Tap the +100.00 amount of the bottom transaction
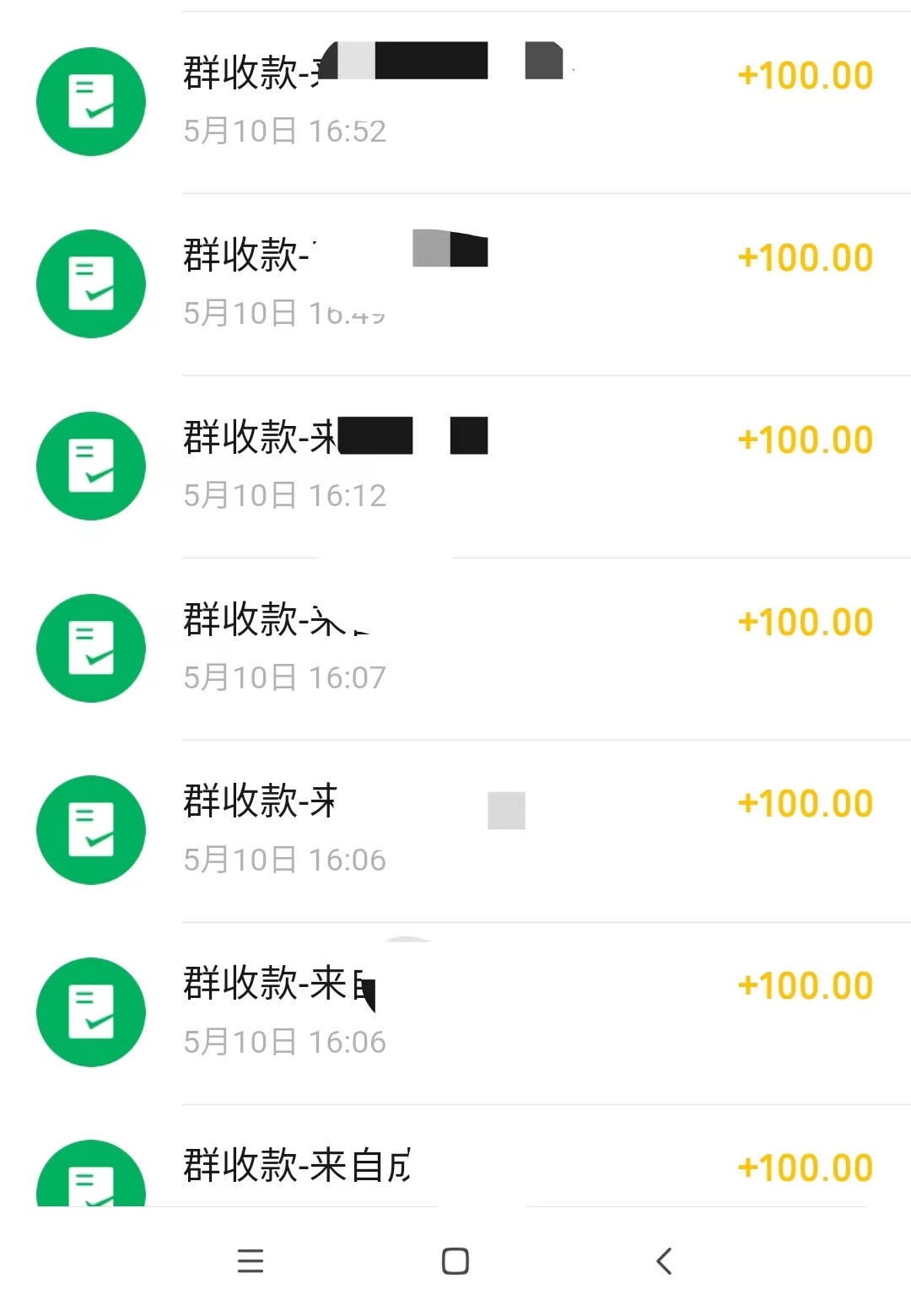Viewport: 911px width, 1316px height. coord(803,1167)
